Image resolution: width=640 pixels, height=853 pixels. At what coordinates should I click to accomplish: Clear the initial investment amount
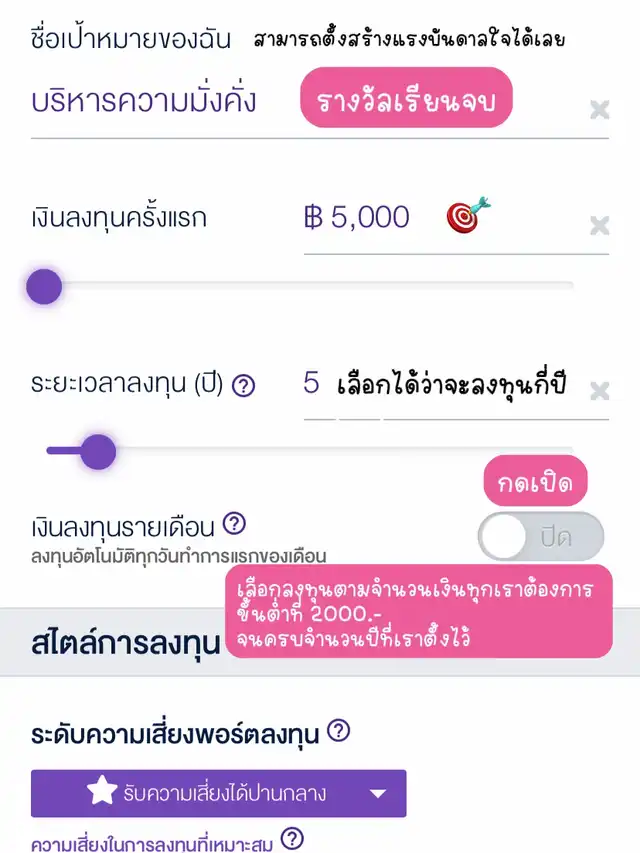pyautogui.click(x=599, y=226)
